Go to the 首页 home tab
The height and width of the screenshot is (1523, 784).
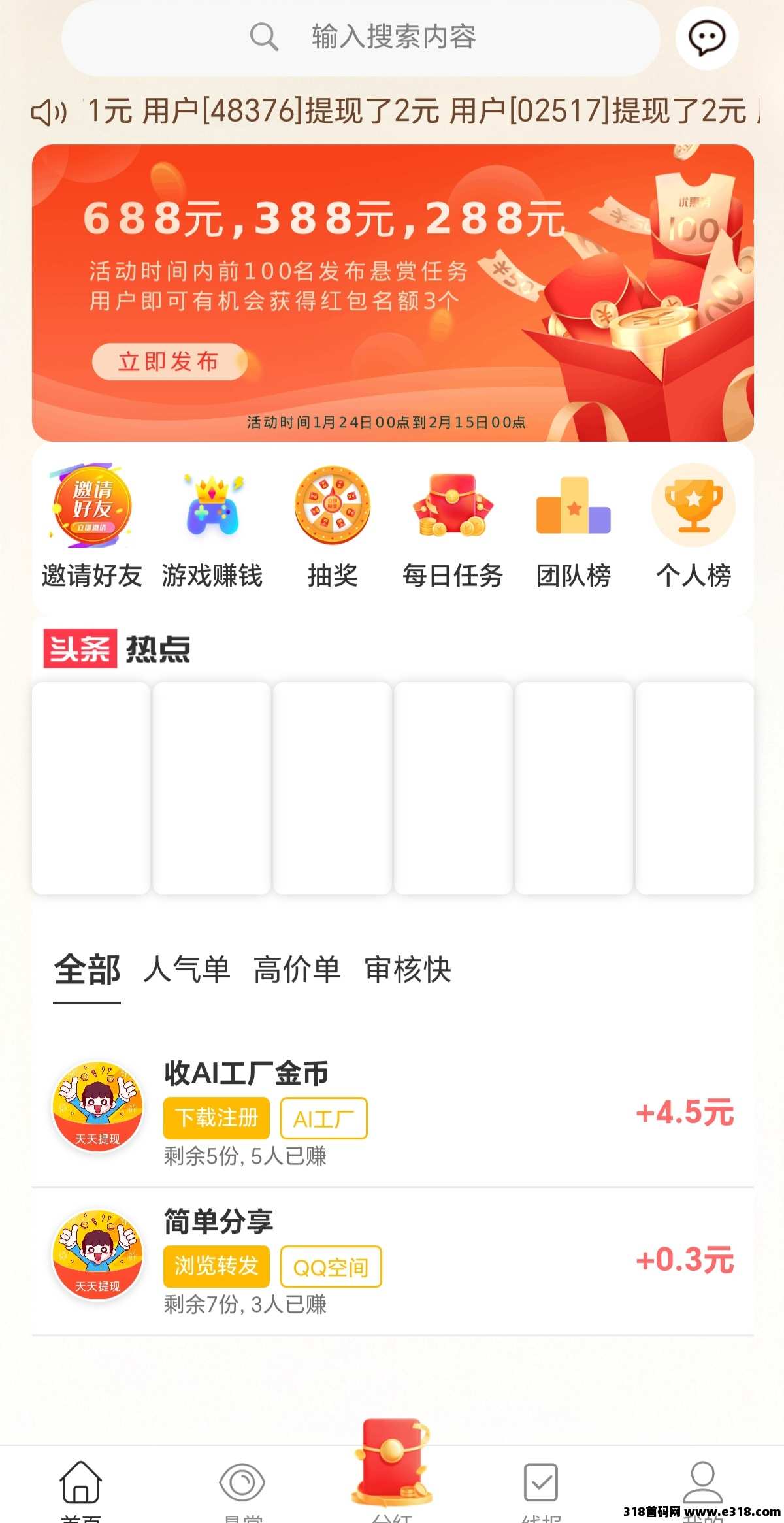(80, 1488)
